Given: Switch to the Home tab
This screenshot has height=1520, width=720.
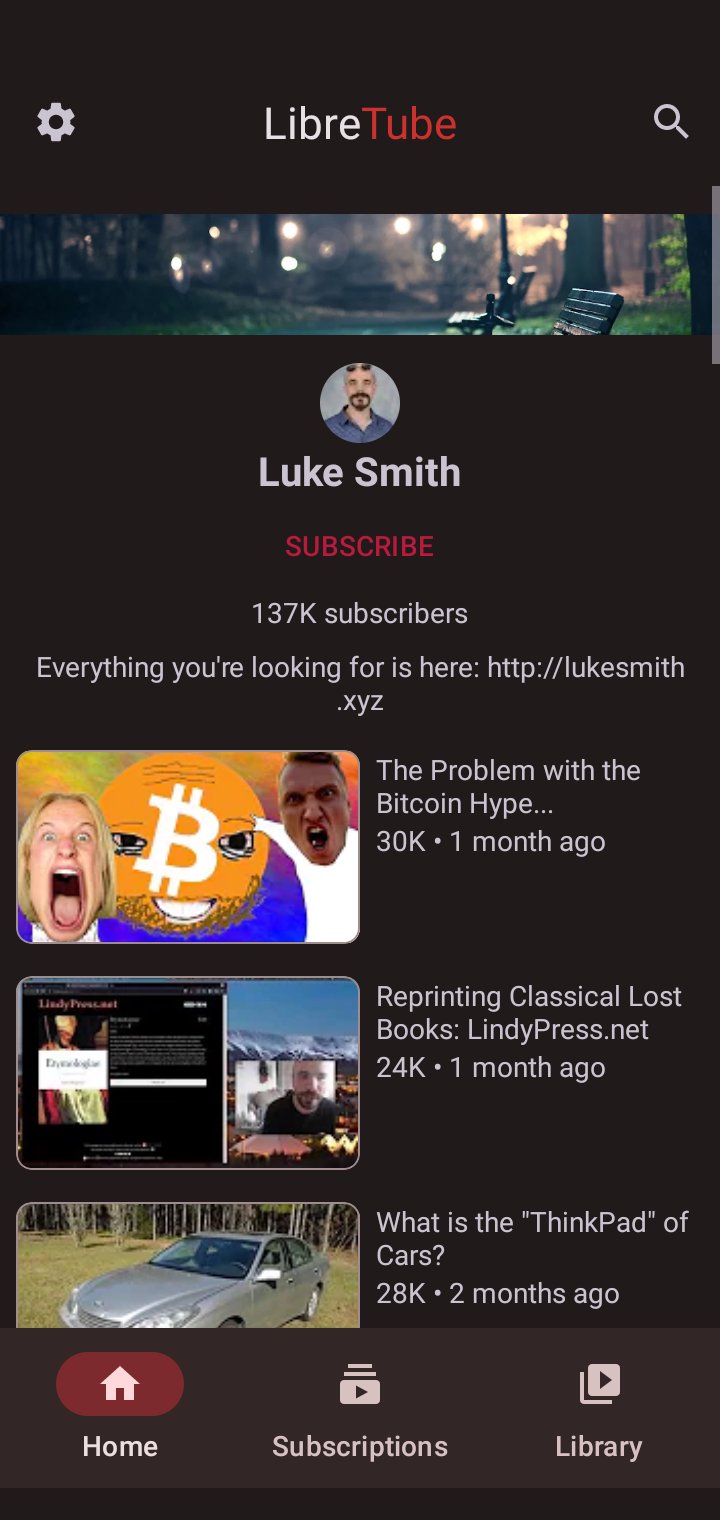Looking at the screenshot, I should [120, 1410].
